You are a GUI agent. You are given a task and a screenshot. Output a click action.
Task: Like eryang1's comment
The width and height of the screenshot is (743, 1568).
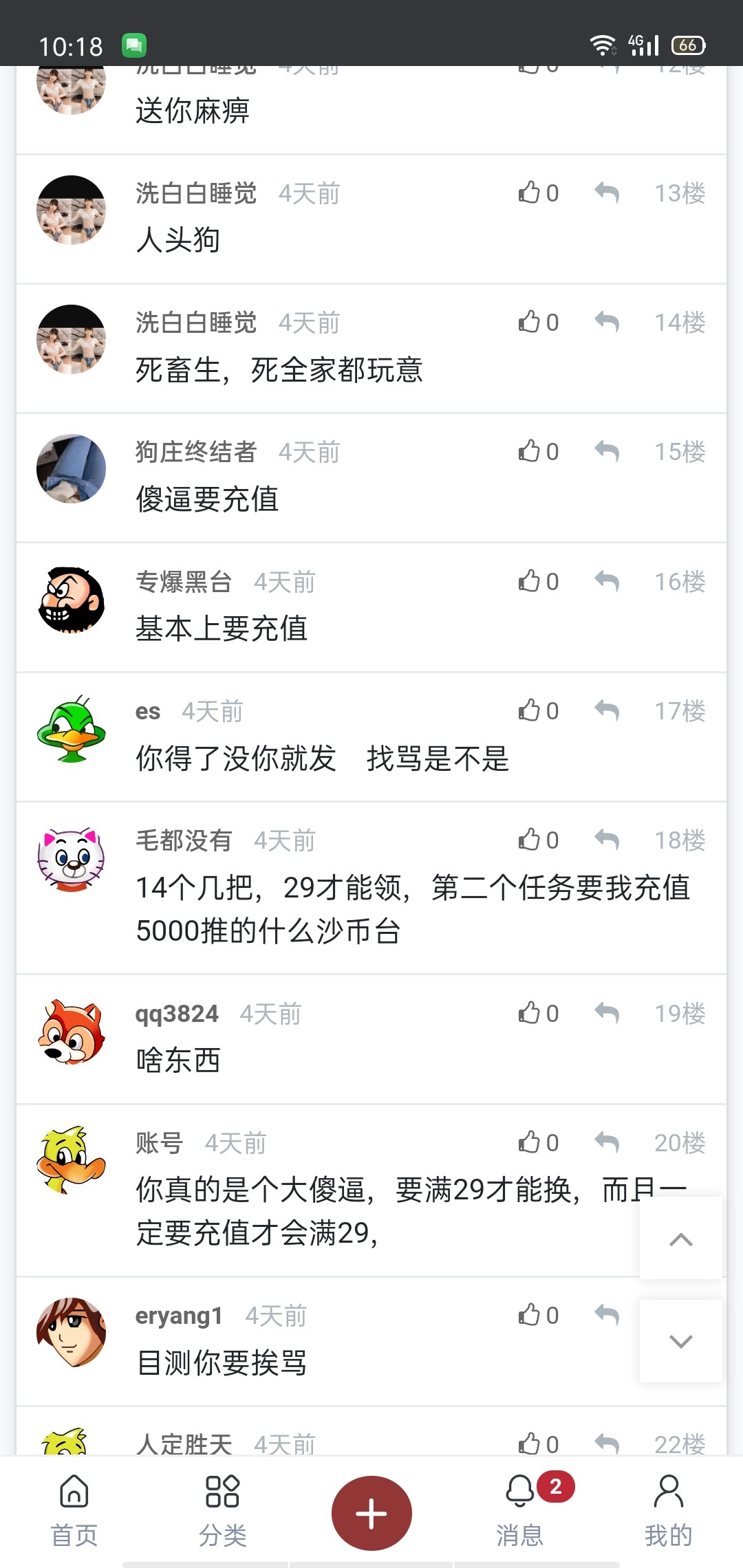click(x=537, y=1315)
